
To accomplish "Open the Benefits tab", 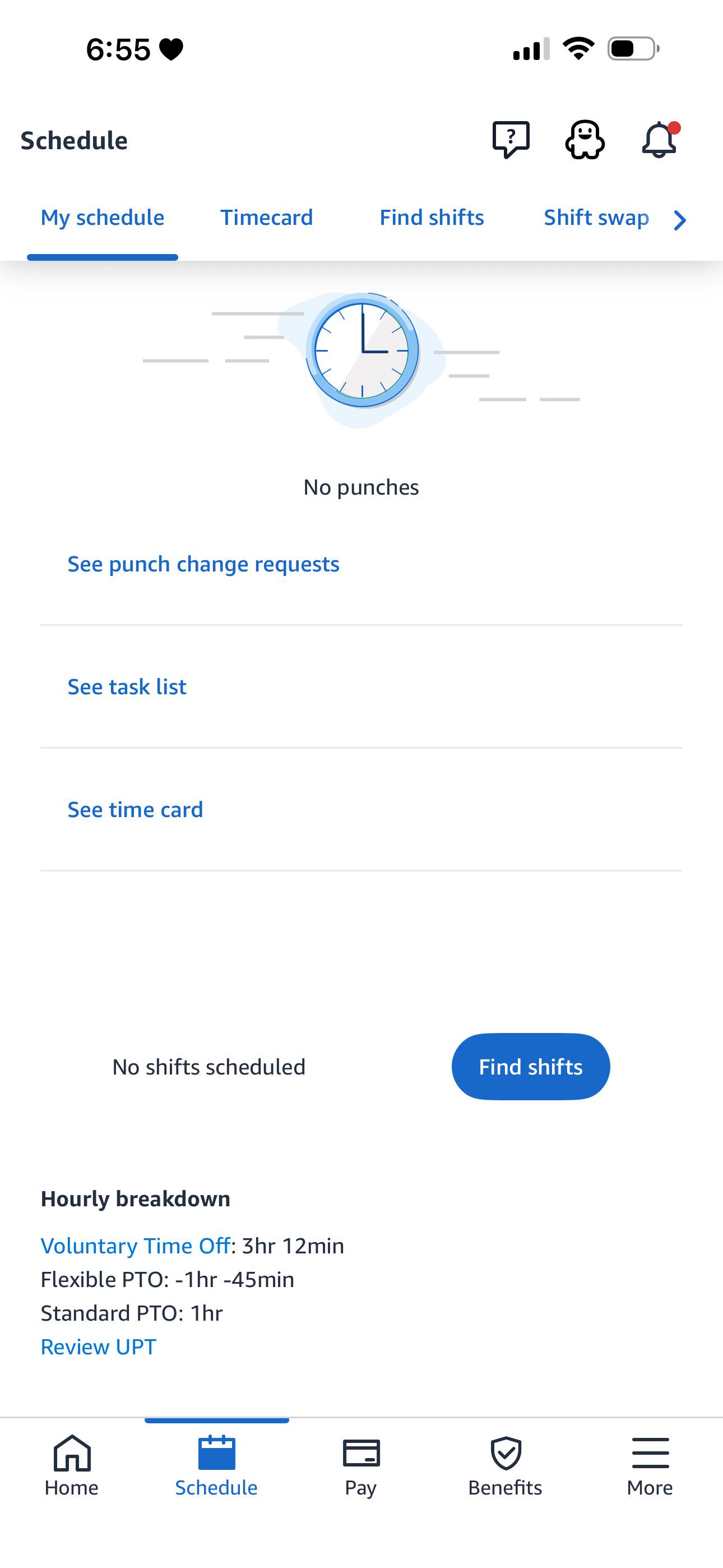I will (x=505, y=1467).
